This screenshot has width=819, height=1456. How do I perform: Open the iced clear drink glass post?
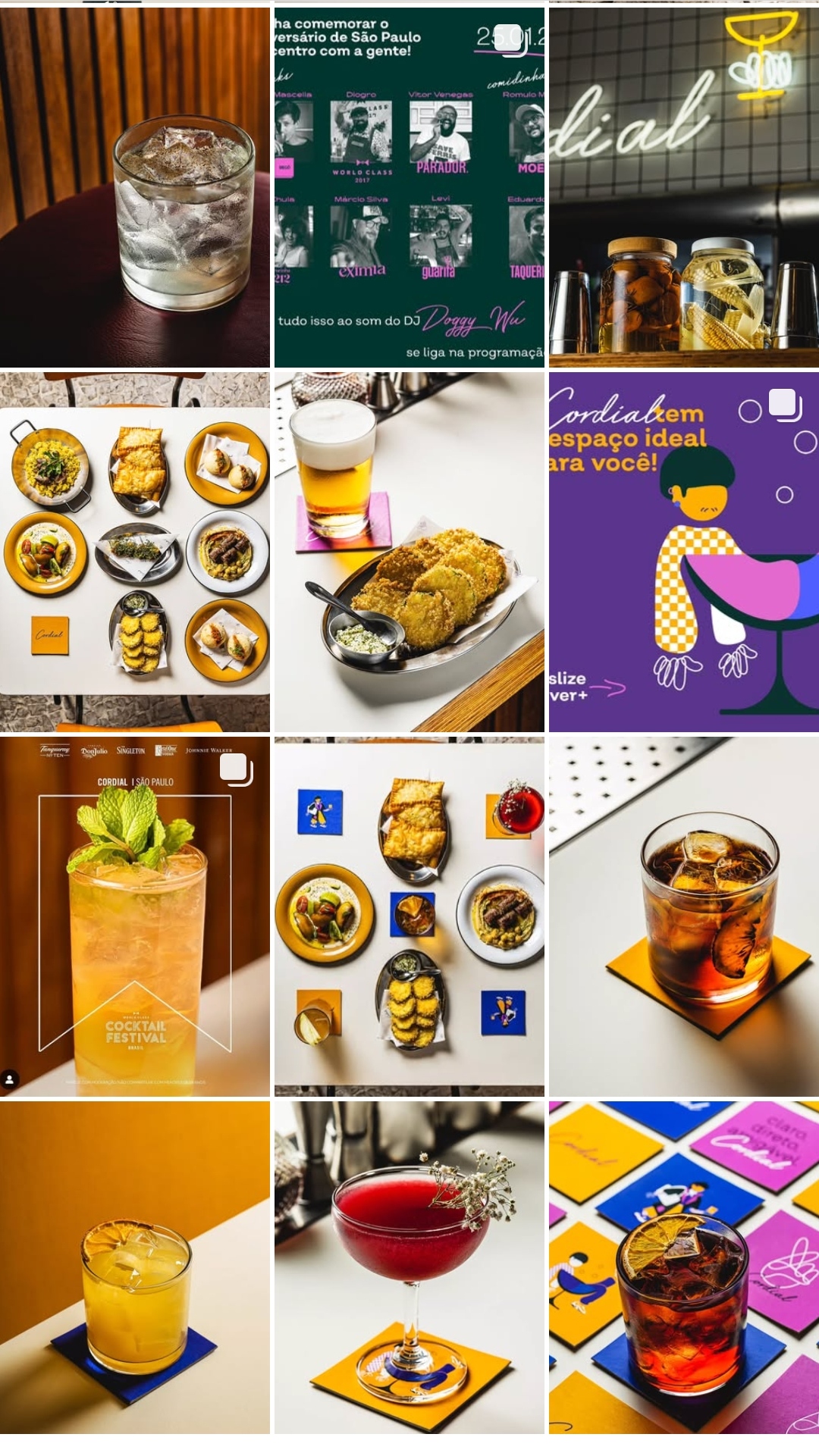pyautogui.click(x=135, y=187)
